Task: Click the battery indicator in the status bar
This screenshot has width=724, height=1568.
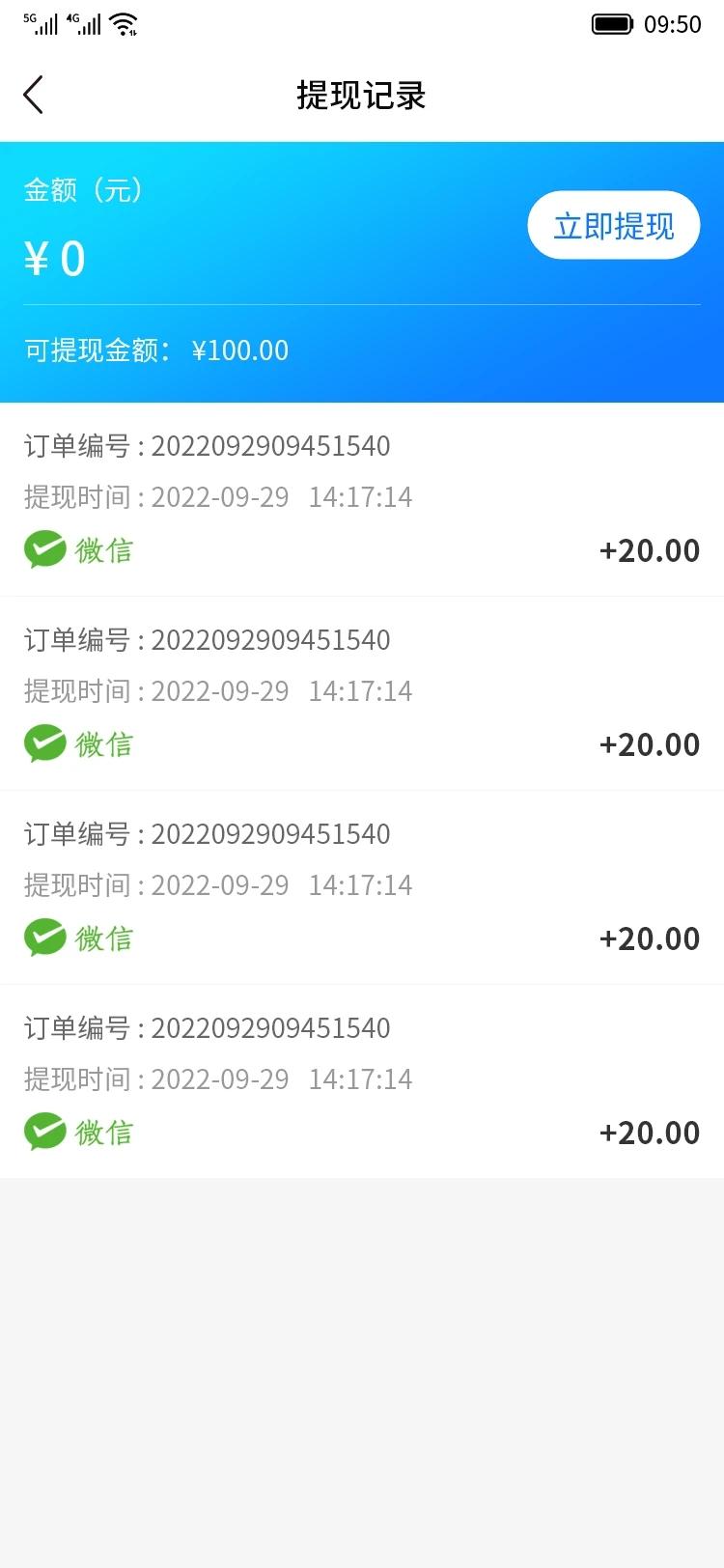Action: point(614,23)
